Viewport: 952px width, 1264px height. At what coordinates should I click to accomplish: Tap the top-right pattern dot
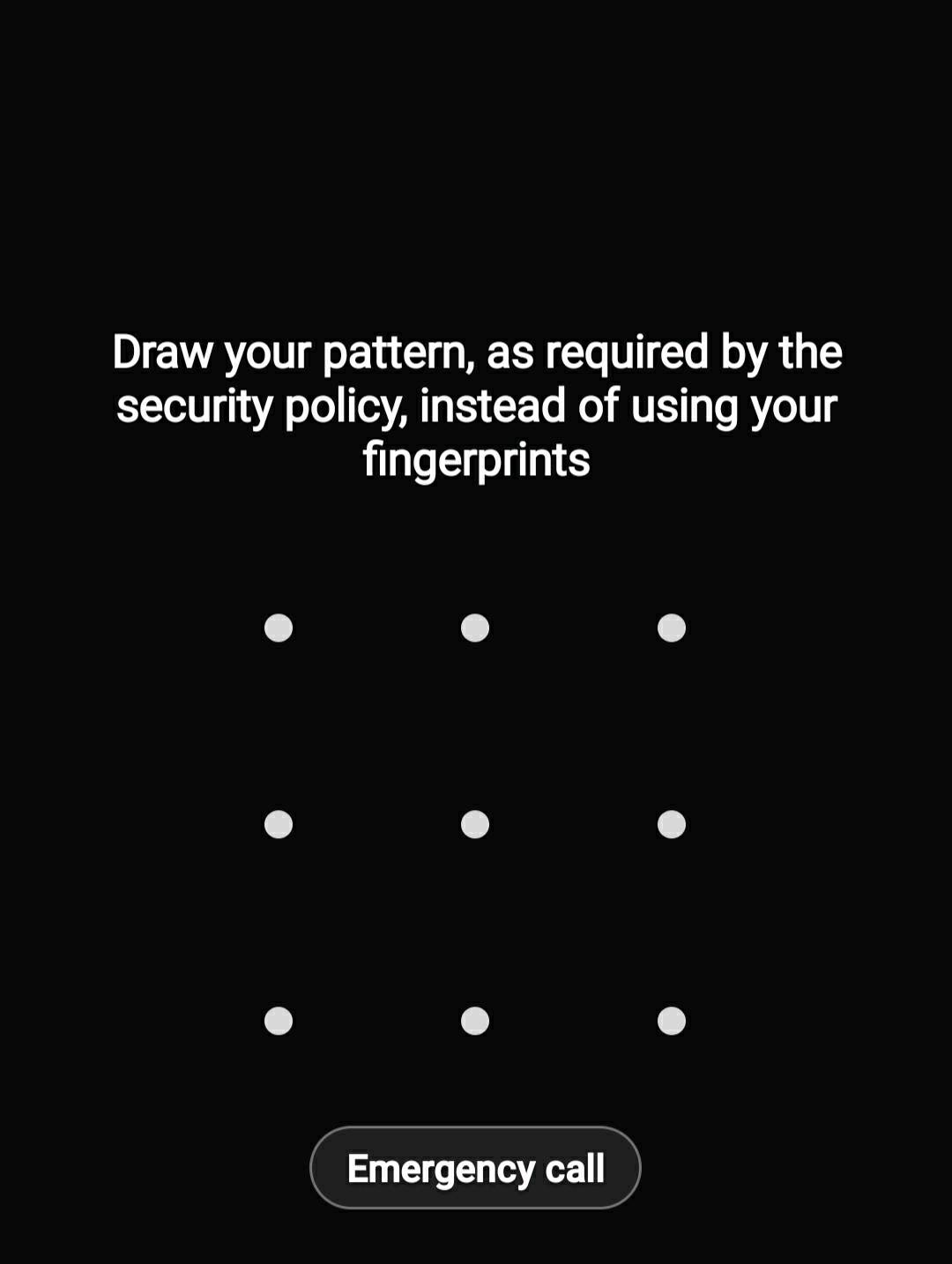672,628
